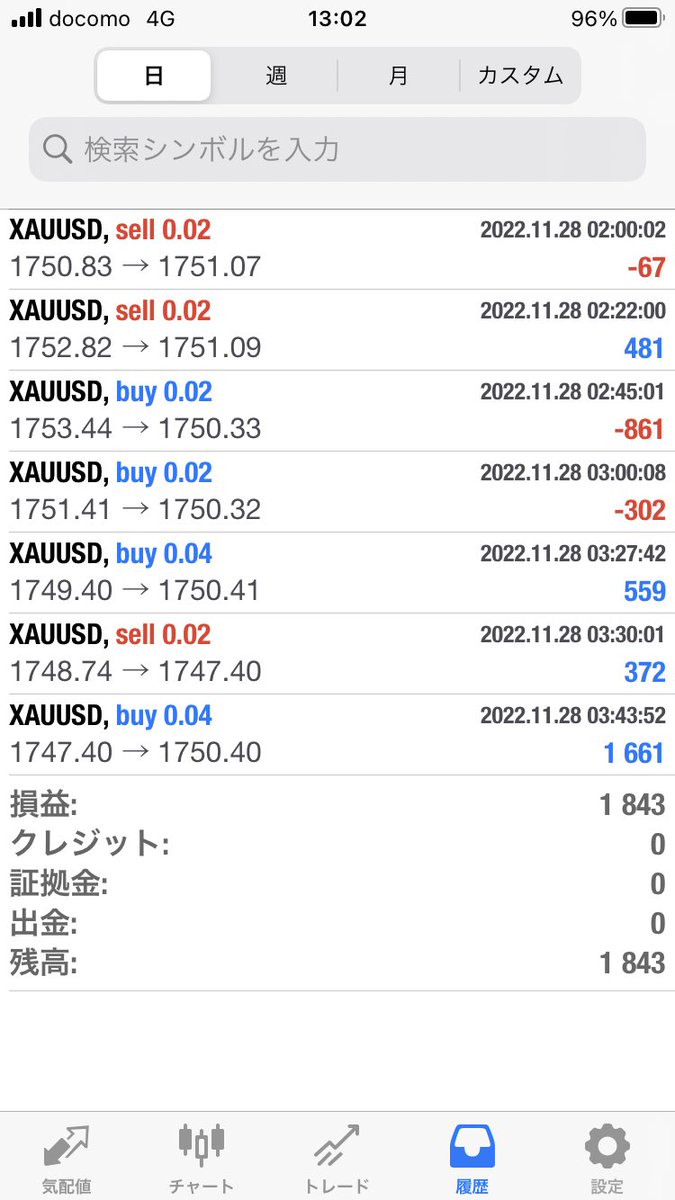This screenshot has width=675, height=1200.
Task: Open the sell trade with profit 481
Action: pyautogui.click(x=337, y=330)
